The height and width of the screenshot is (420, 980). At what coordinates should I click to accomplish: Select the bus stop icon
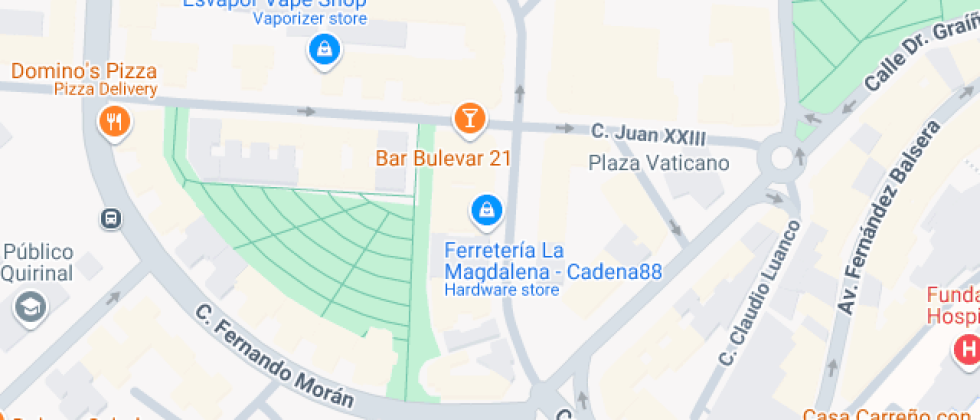(x=111, y=218)
